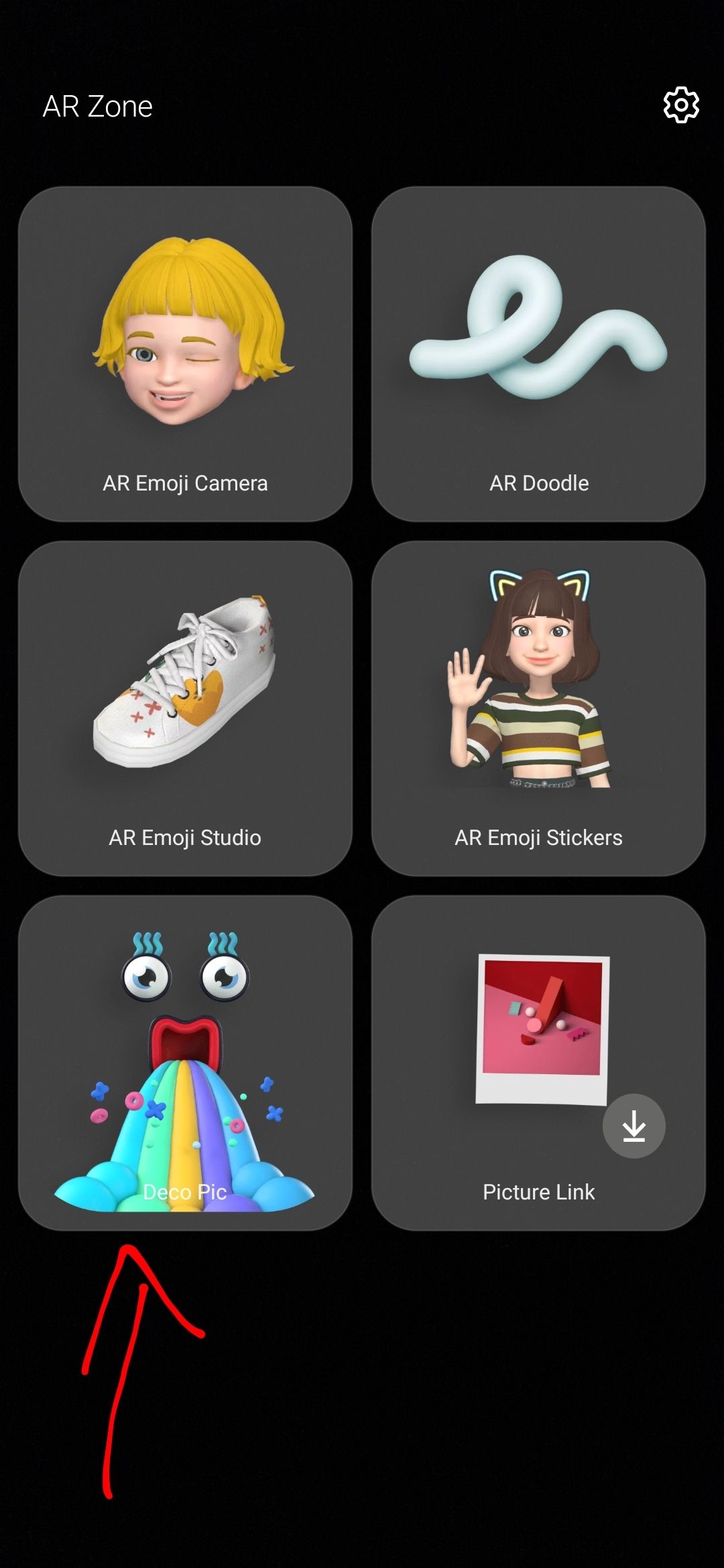Open AR Emoji Studio
The width and height of the screenshot is (724, 1568).
tap(185, 708)
